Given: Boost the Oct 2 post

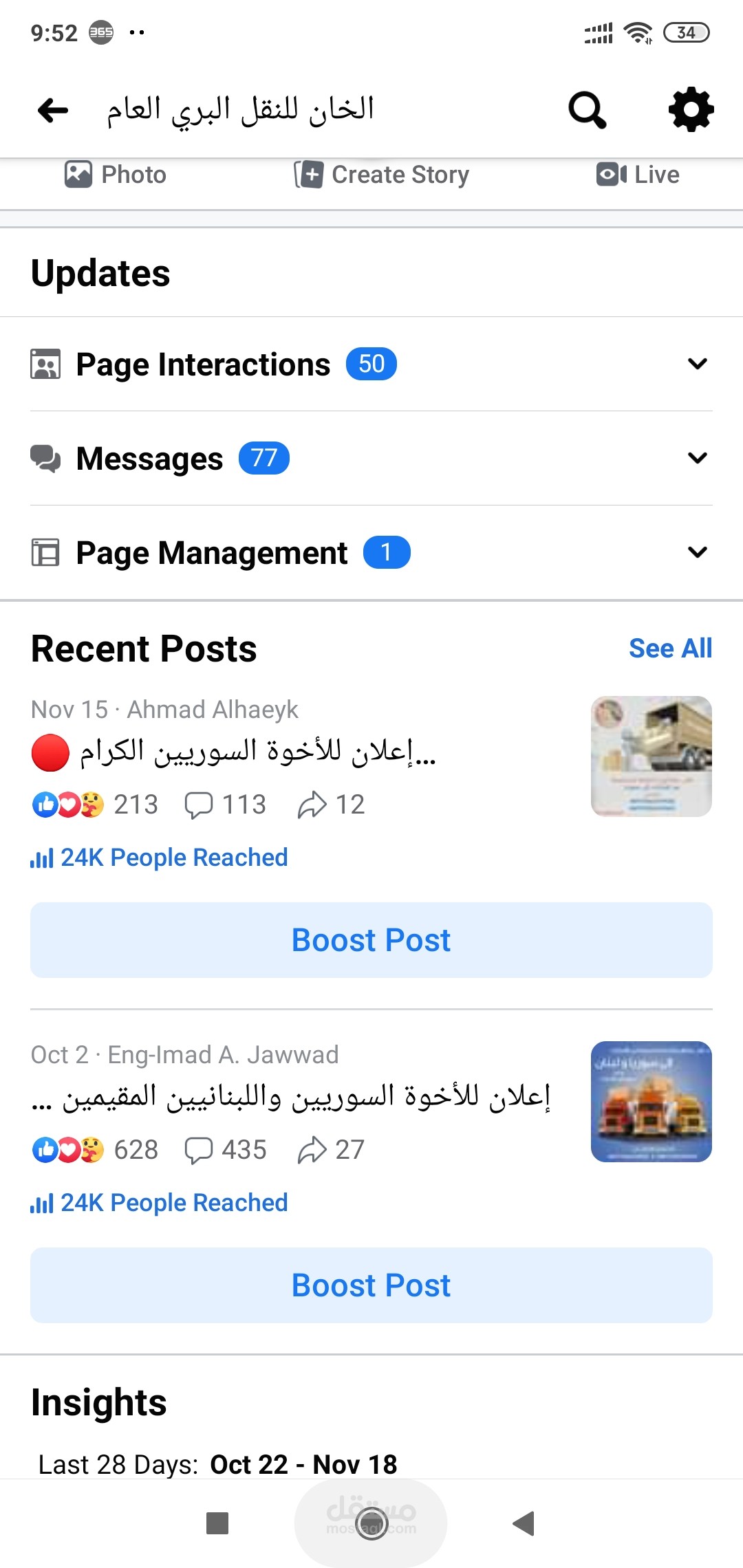Looking at the screenshot, I should 371,1285.
